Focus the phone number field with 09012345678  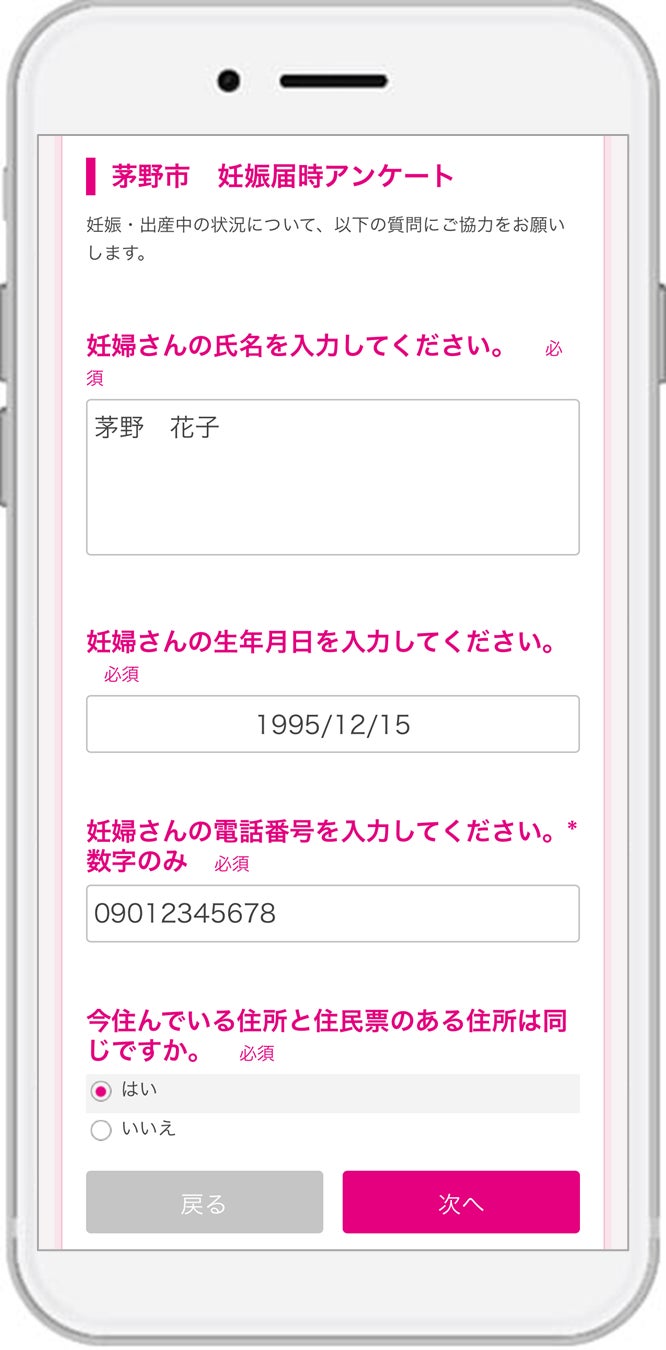pyautogui.click(x=332, y=913)
